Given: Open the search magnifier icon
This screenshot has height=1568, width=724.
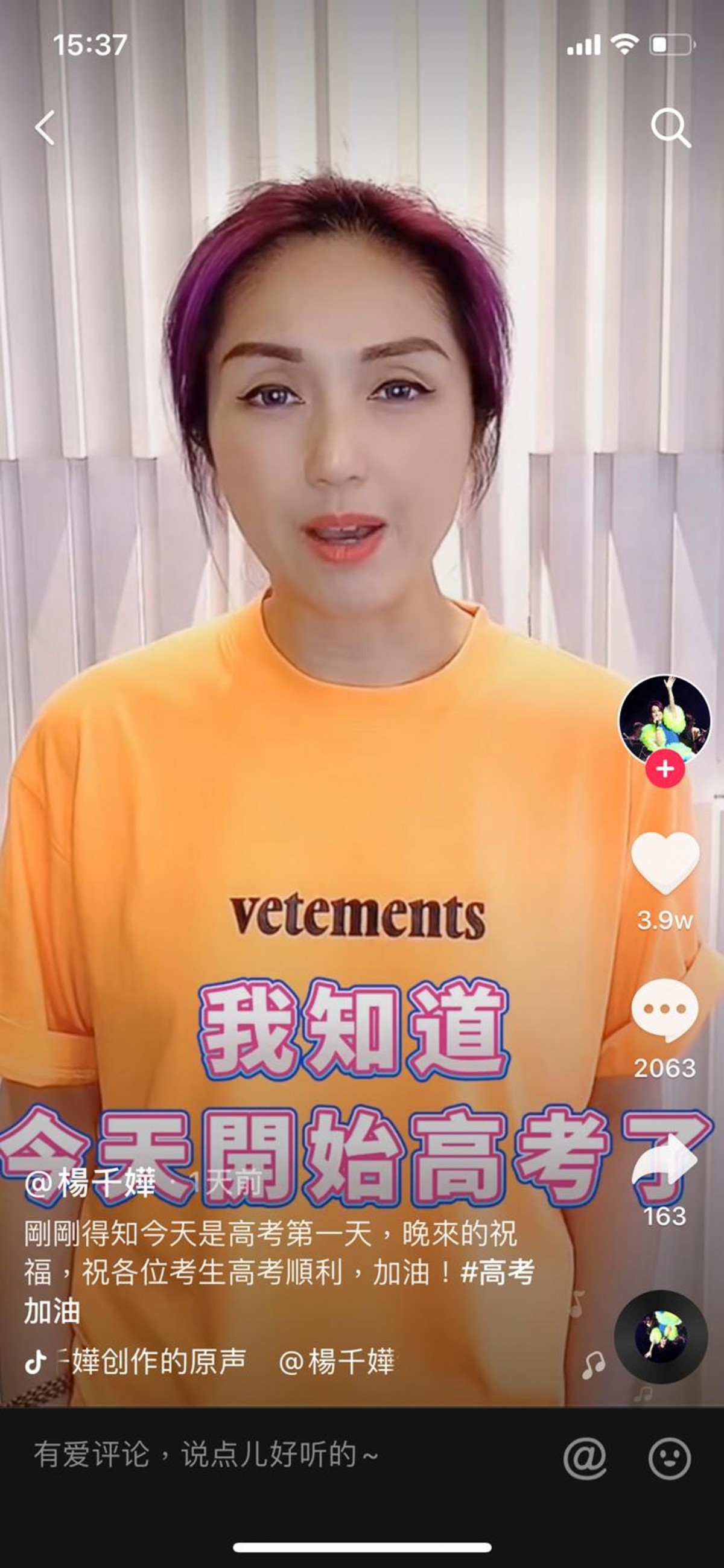Looking at the screenshot, I should coord(670,128).
